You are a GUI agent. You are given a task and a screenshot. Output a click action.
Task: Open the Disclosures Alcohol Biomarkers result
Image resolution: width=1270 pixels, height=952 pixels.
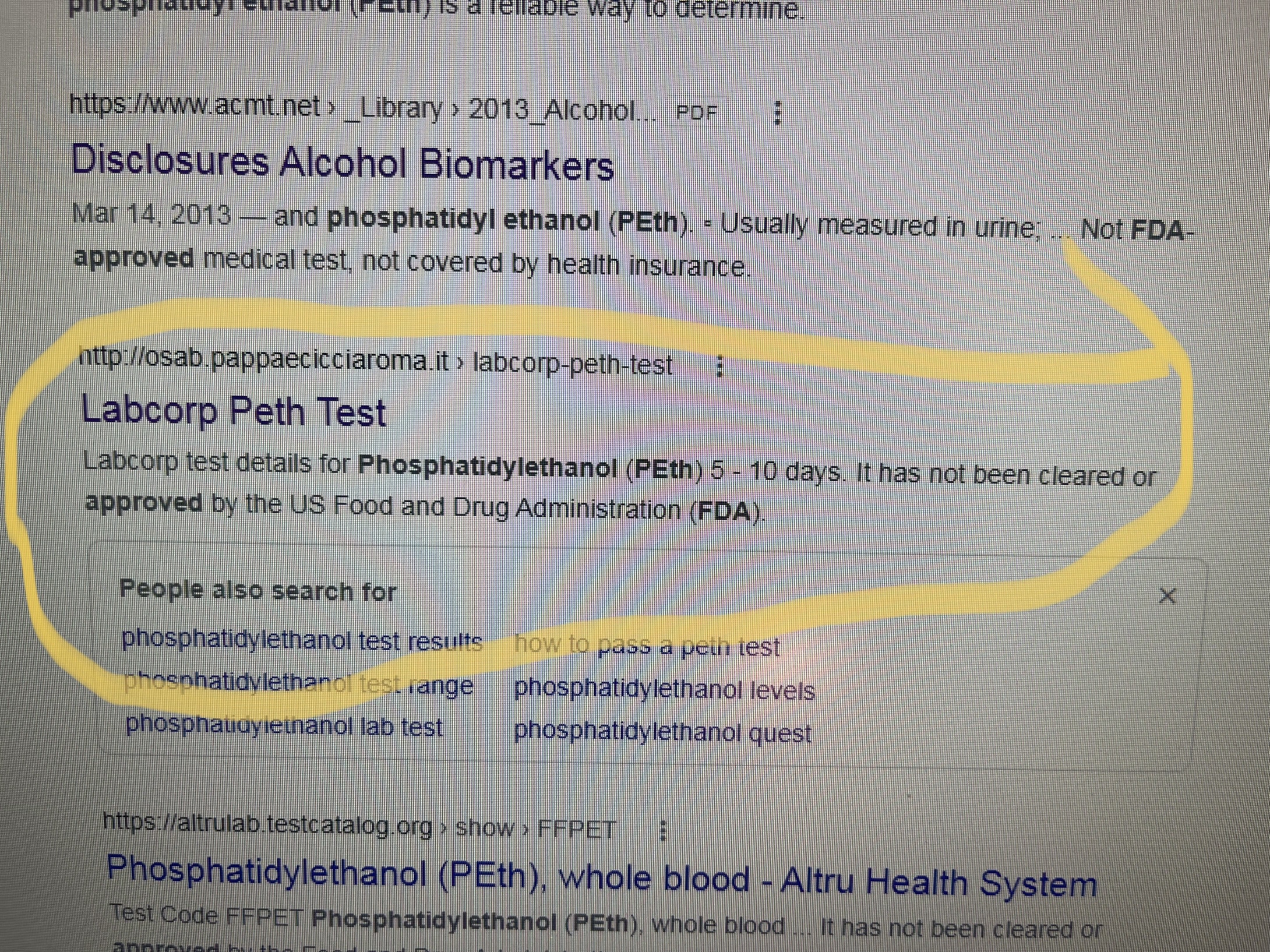(x=342, y=164)
